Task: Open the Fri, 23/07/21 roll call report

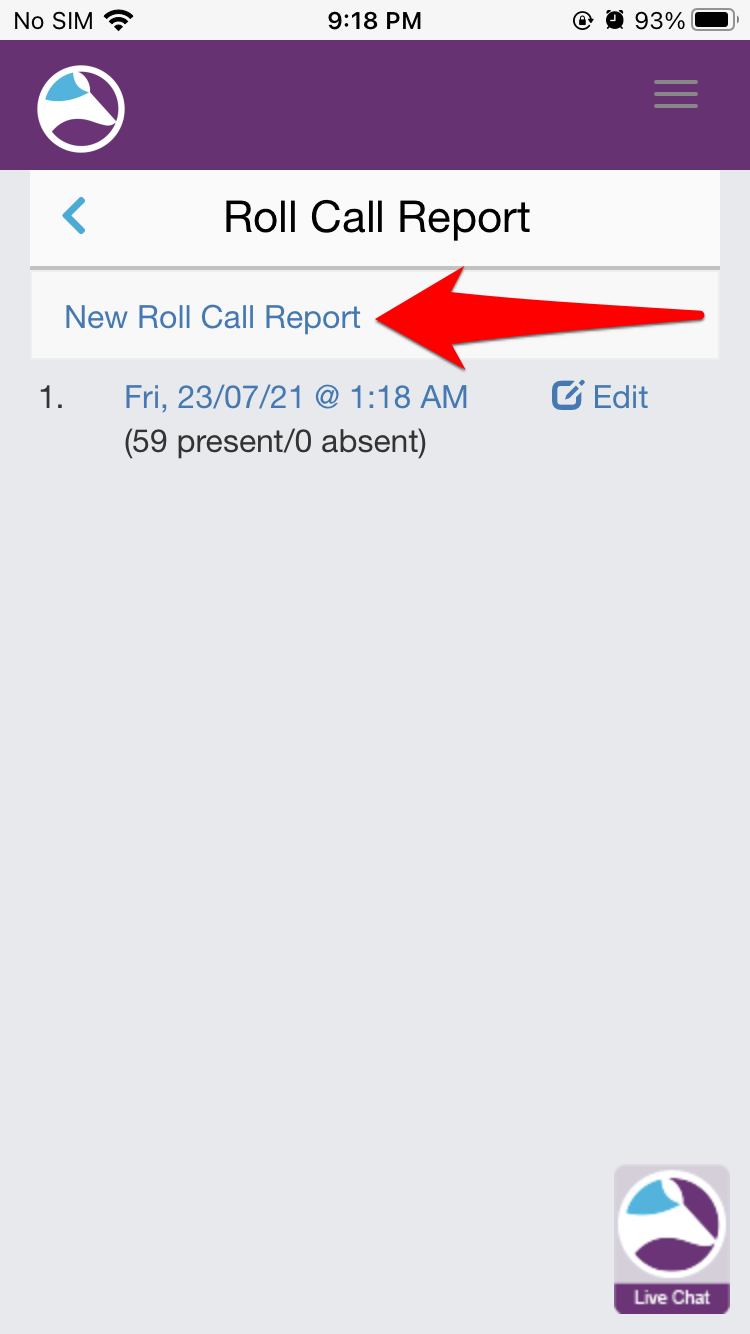Action: [x=296, y=397]
